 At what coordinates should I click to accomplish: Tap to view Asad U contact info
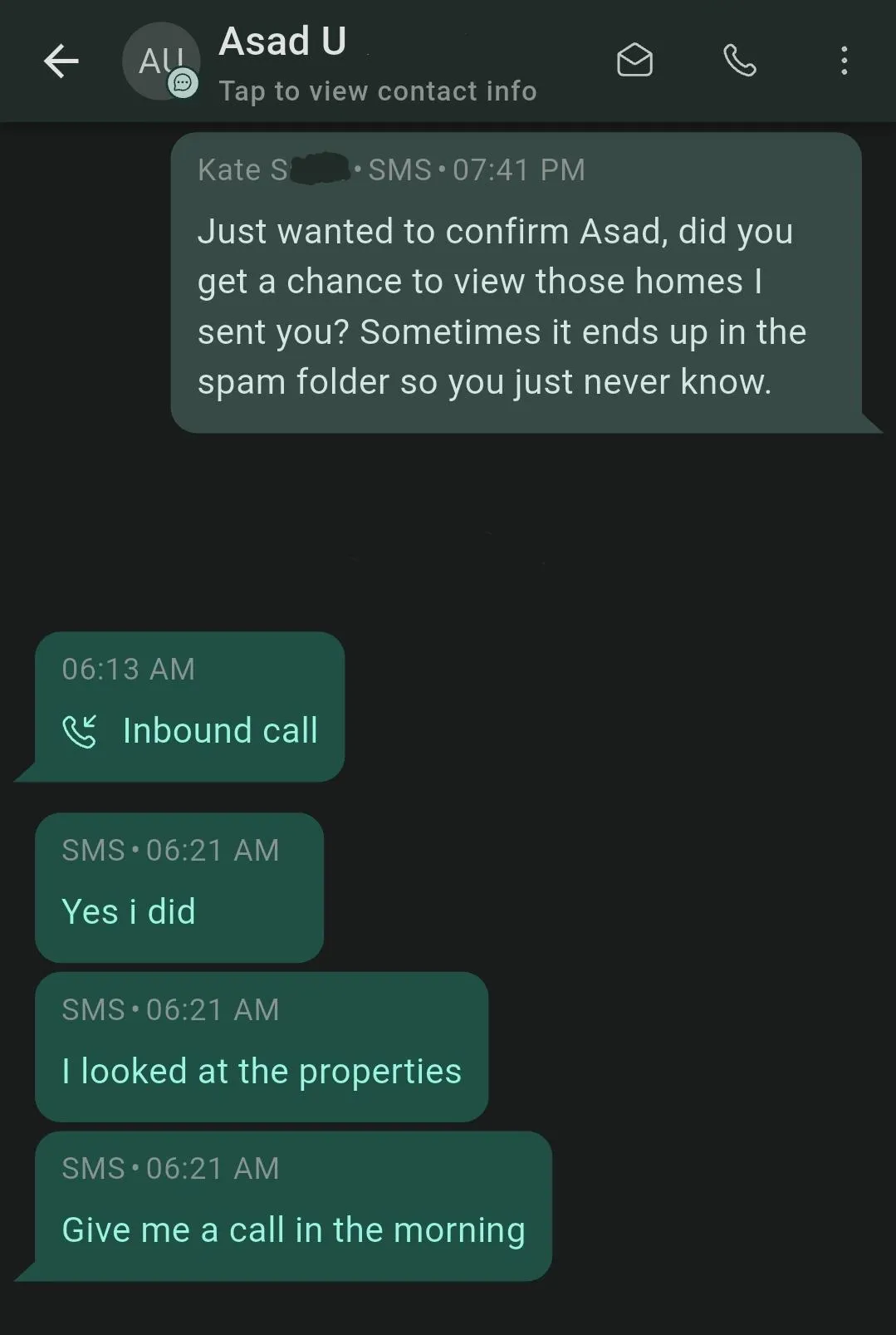tap(377, 91)
